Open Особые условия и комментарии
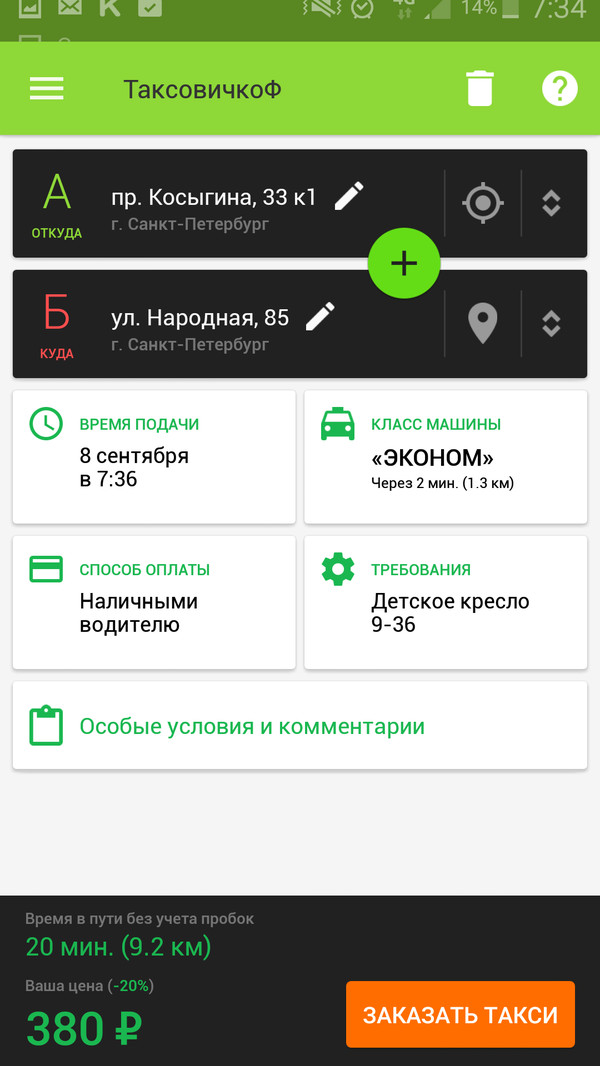 pos(299,726)
